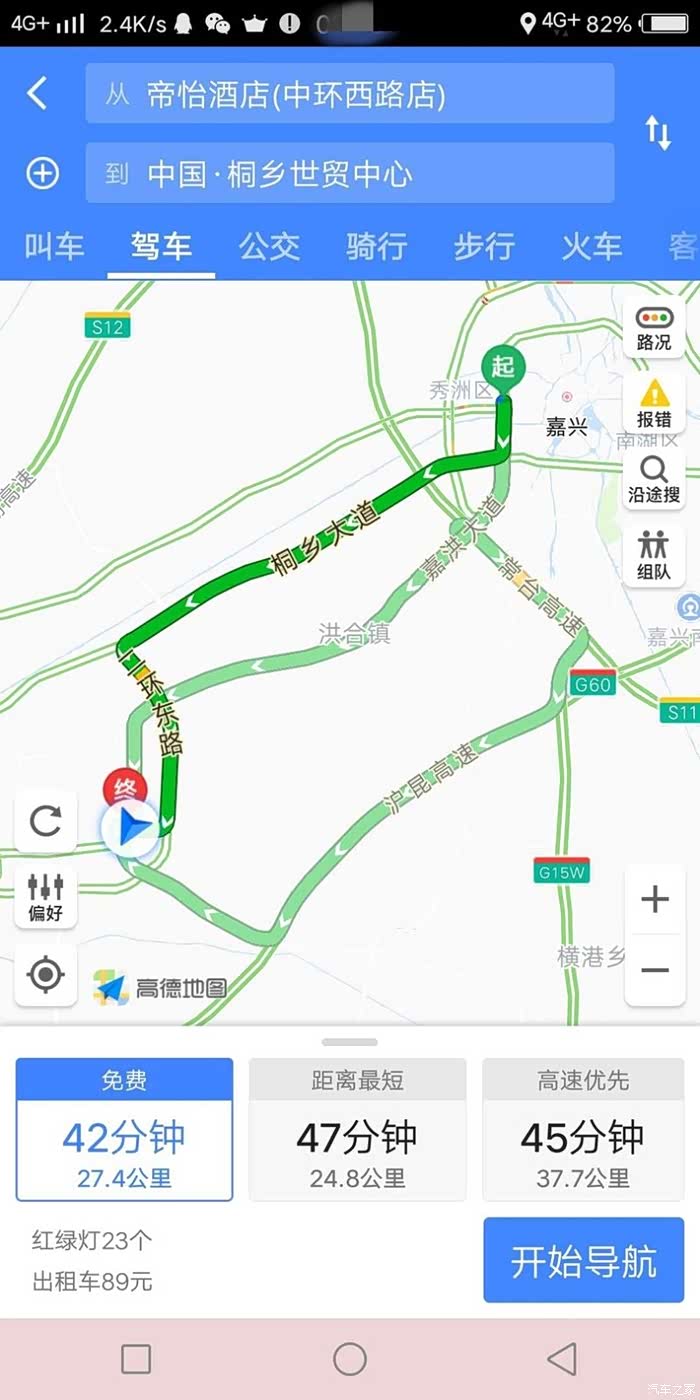Switch to the 火车 tab
Image resolution: width=700 pixels, height=1400 pixels.
[x=592, y=246]
